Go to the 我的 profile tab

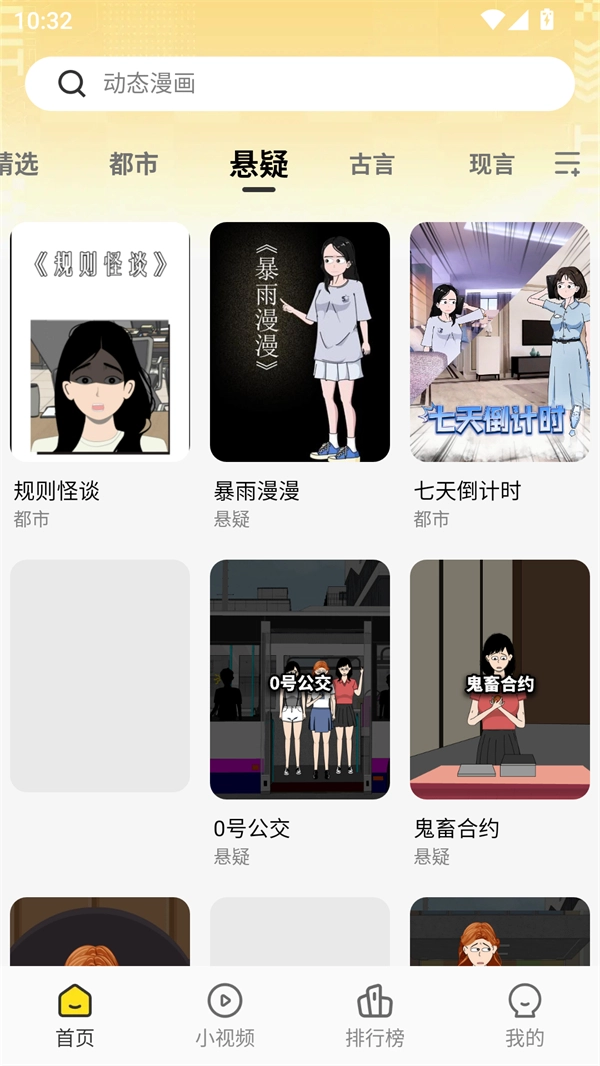tap(525, 1015)
